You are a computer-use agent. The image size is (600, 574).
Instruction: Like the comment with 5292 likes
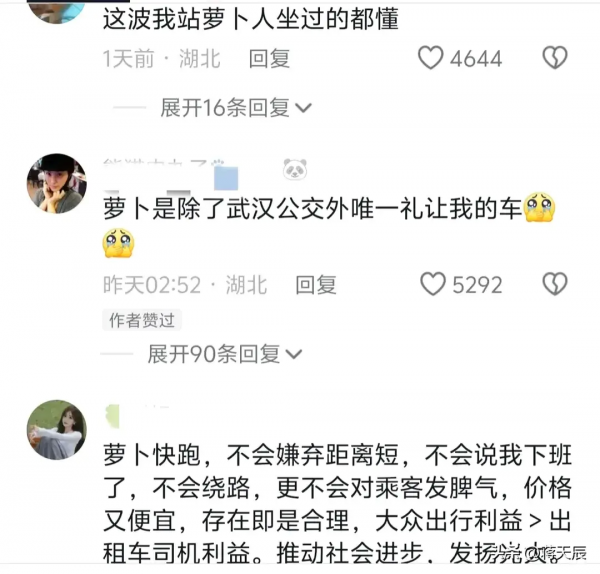coord(432,285)
